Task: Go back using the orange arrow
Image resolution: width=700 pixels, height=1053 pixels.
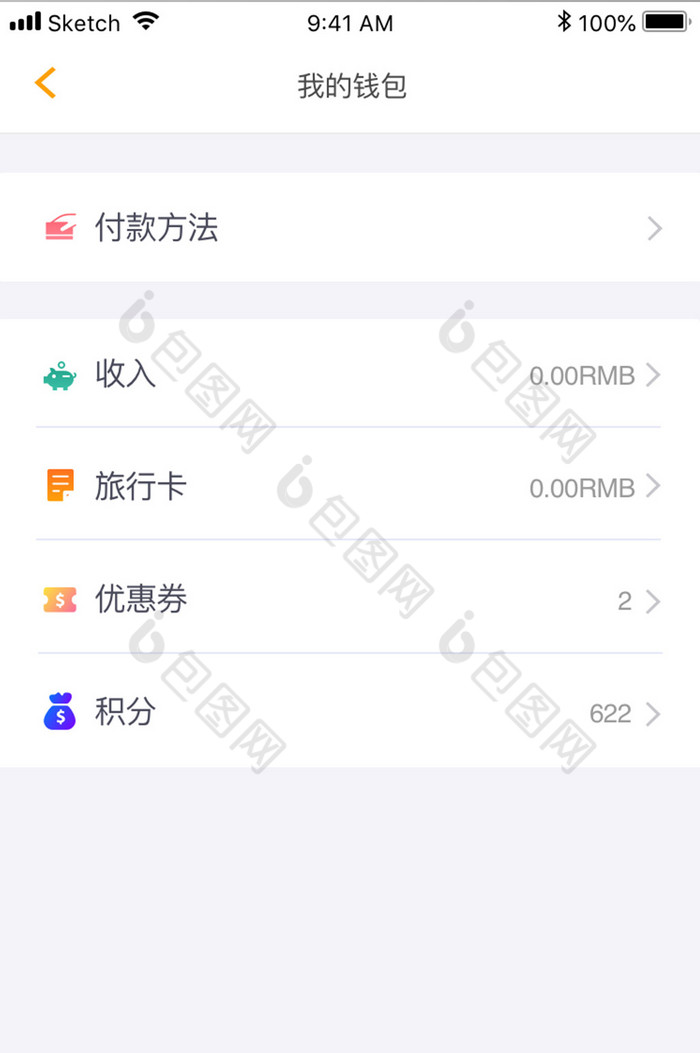Action: (45, 84)
